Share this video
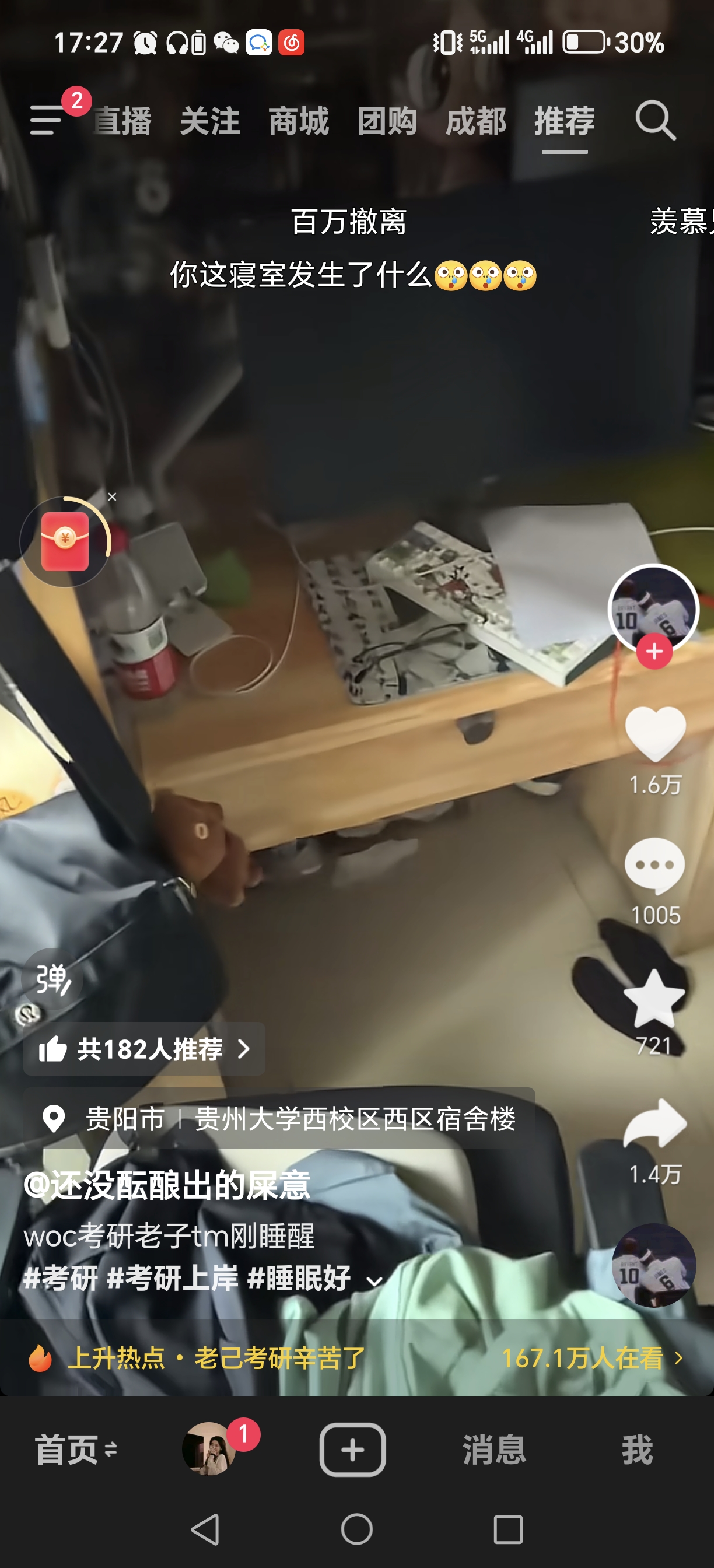Viewport: 714px width, 1568px height. (655, 1125)
